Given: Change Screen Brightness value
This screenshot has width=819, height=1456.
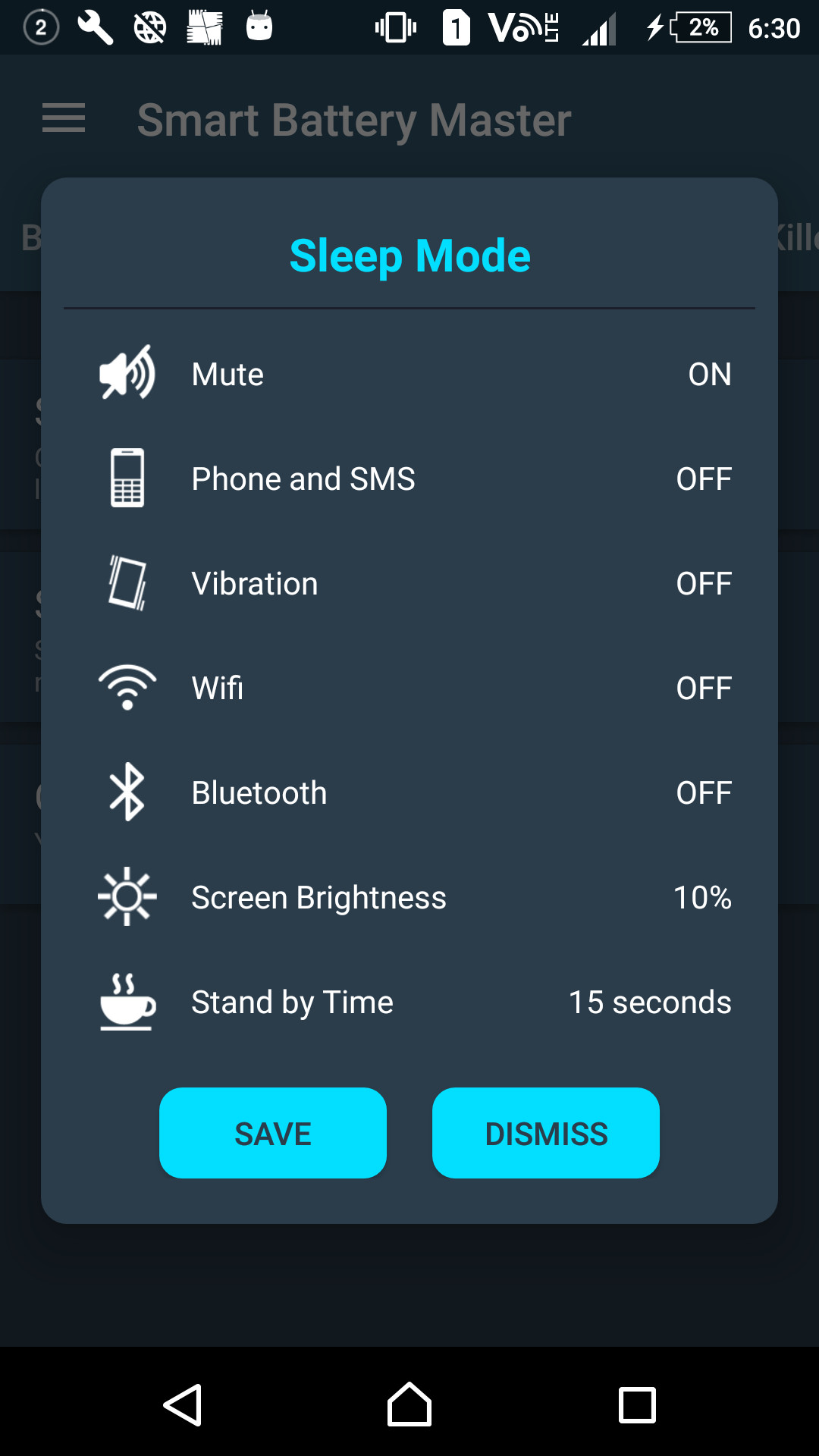Looking at the screenshot, I should pyautogui.click(x=701, y=898).
